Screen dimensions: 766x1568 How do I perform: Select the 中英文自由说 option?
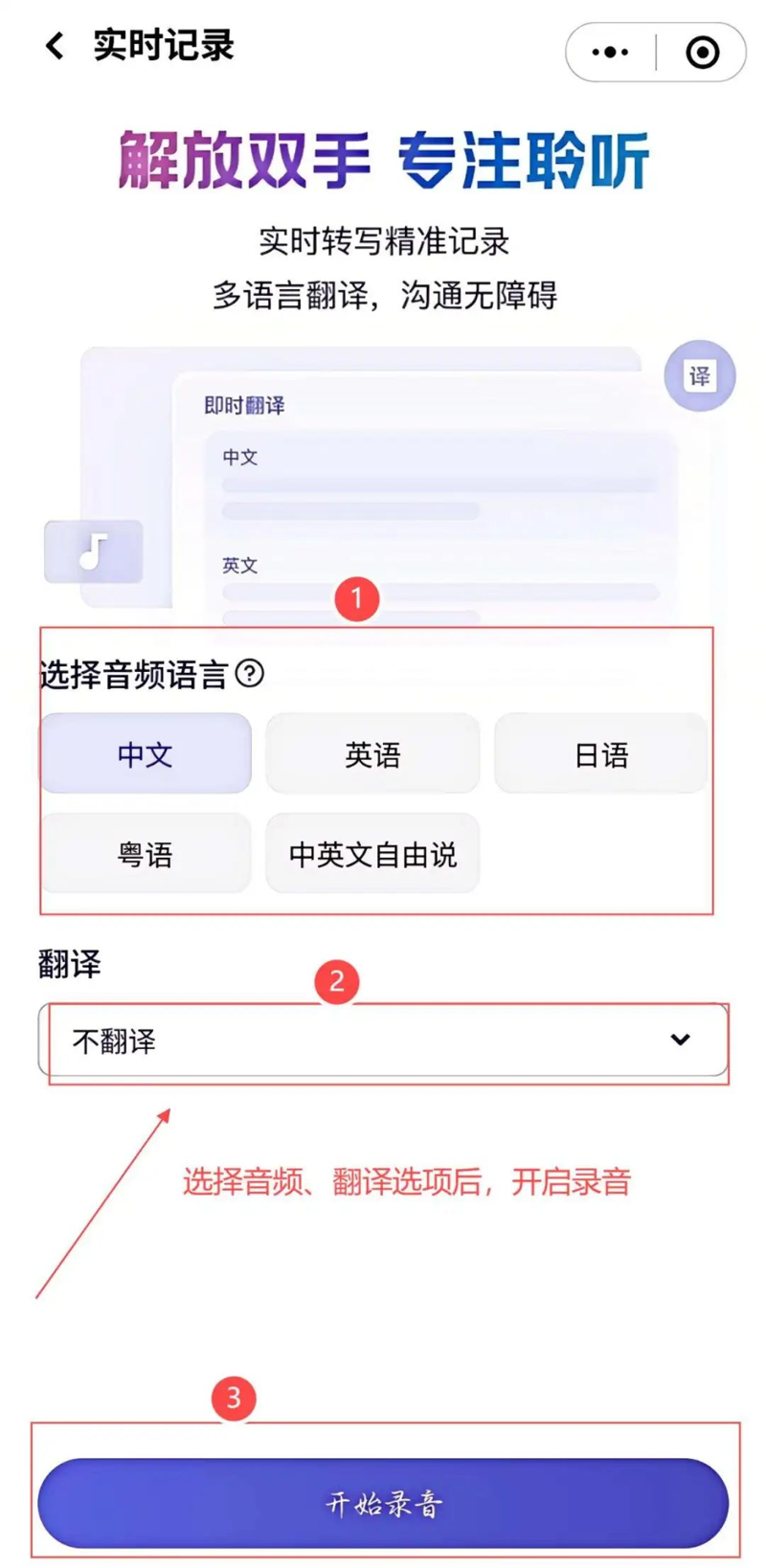(372, 854)
